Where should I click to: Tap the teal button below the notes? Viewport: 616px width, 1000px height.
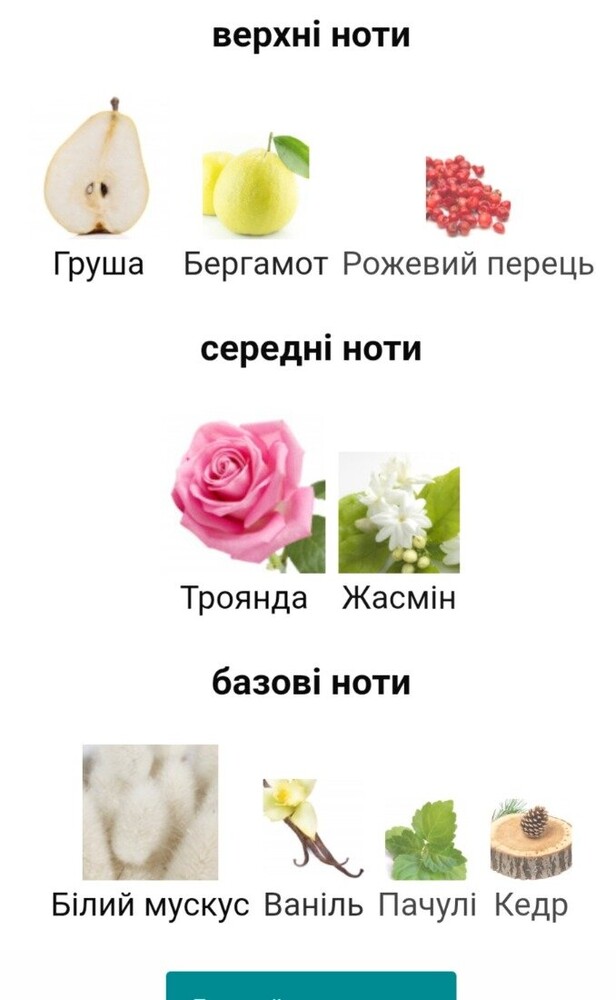(x=310, y=986)
